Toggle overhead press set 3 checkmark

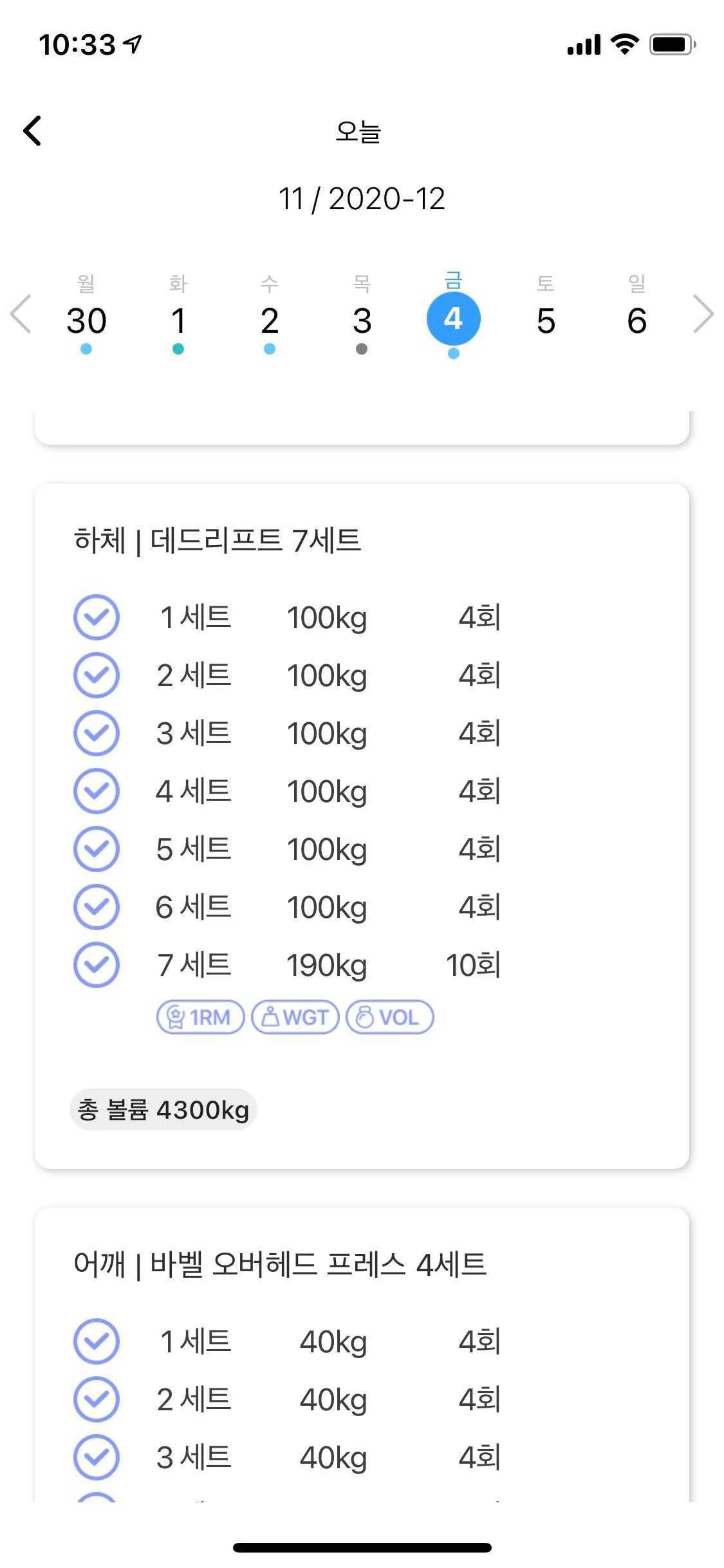(97, 1457)
